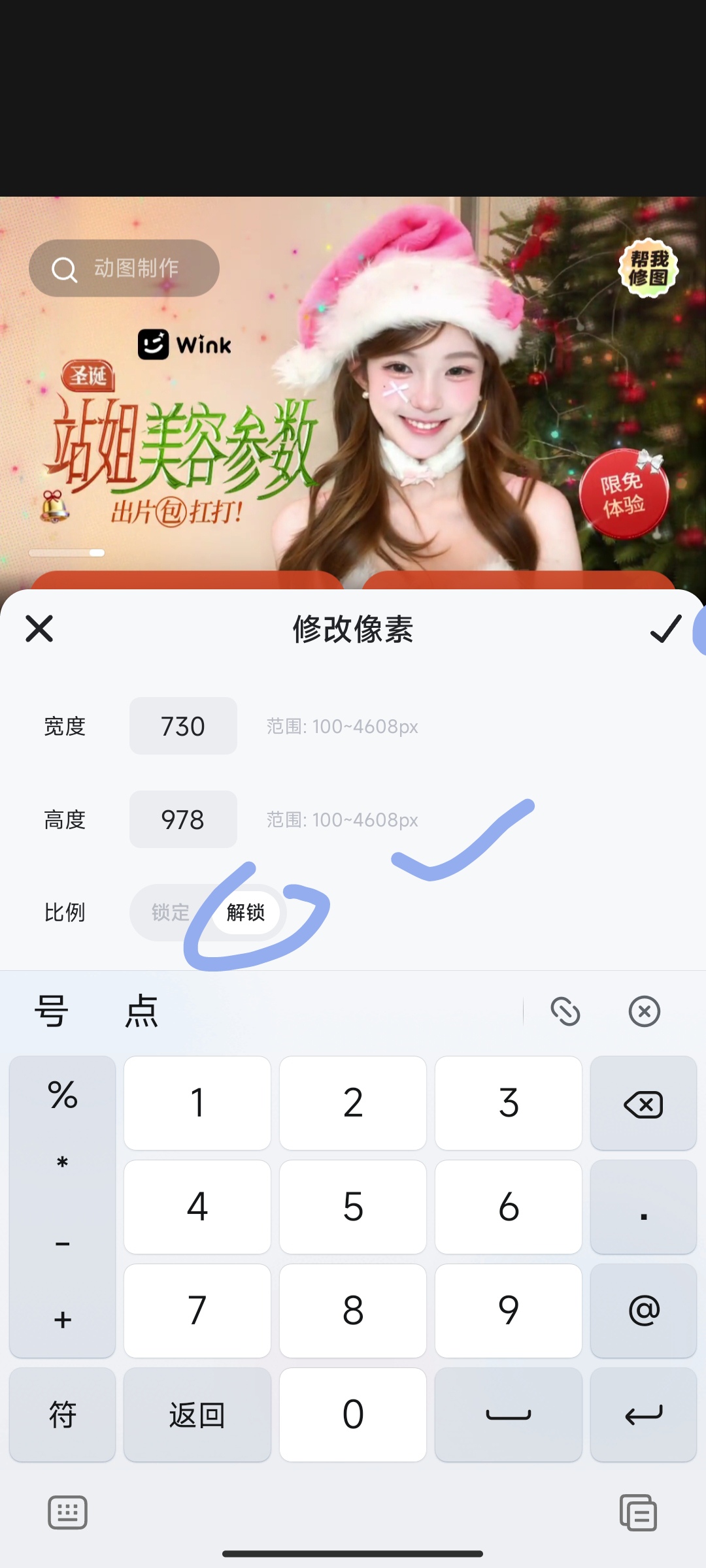
Task: Hit the return key on the keyboard
Action: 643,1414
